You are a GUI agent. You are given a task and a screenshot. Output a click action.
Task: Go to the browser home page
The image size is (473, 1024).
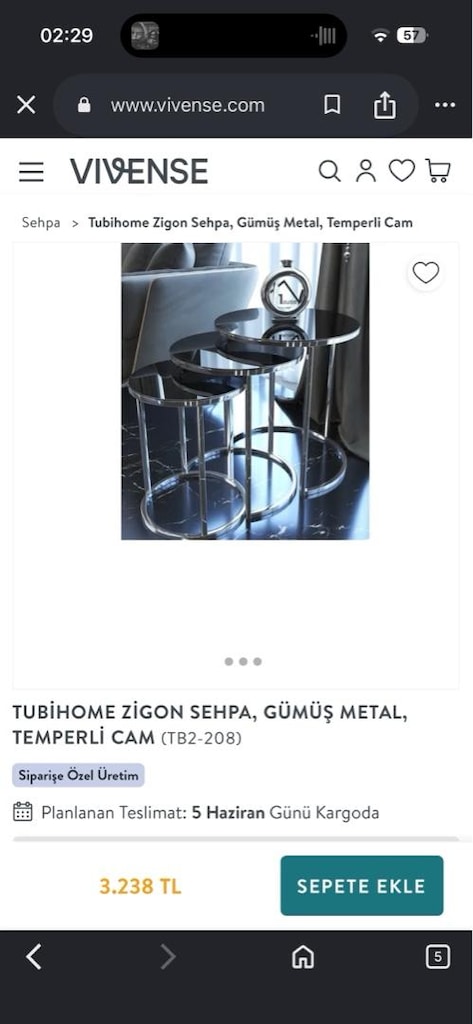click(302, 957)
